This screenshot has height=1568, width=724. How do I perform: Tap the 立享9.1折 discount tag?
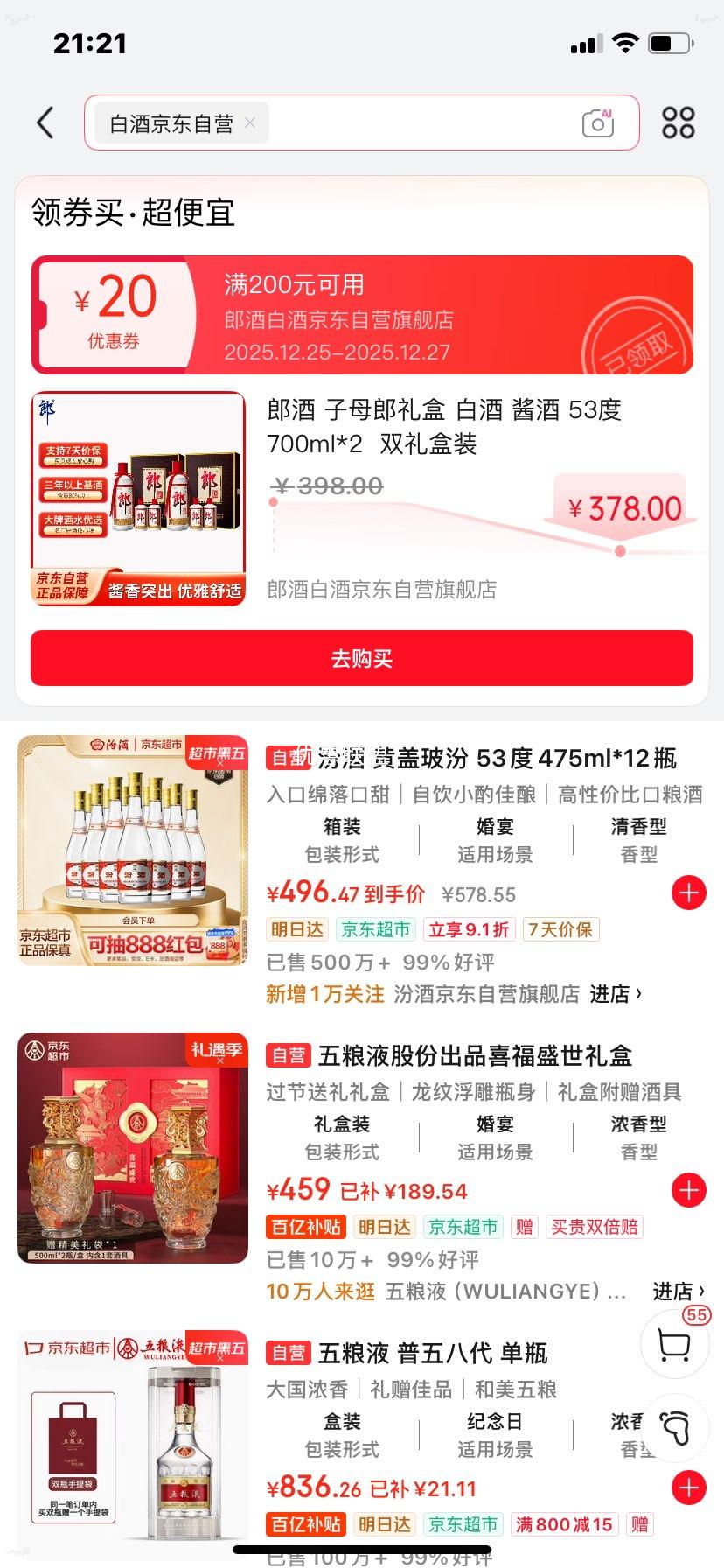470,929
